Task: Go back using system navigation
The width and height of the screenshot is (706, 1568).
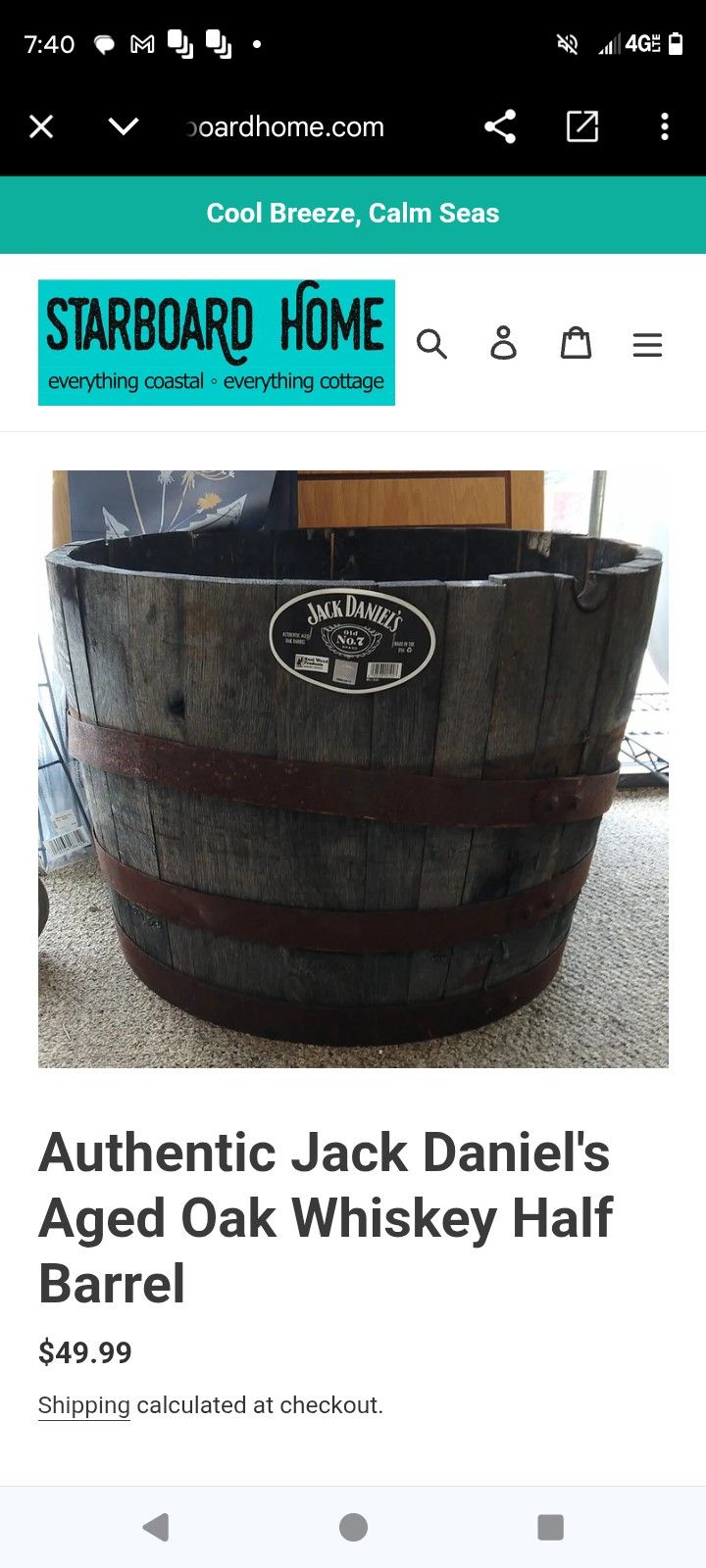Action: coord(156,1527)
